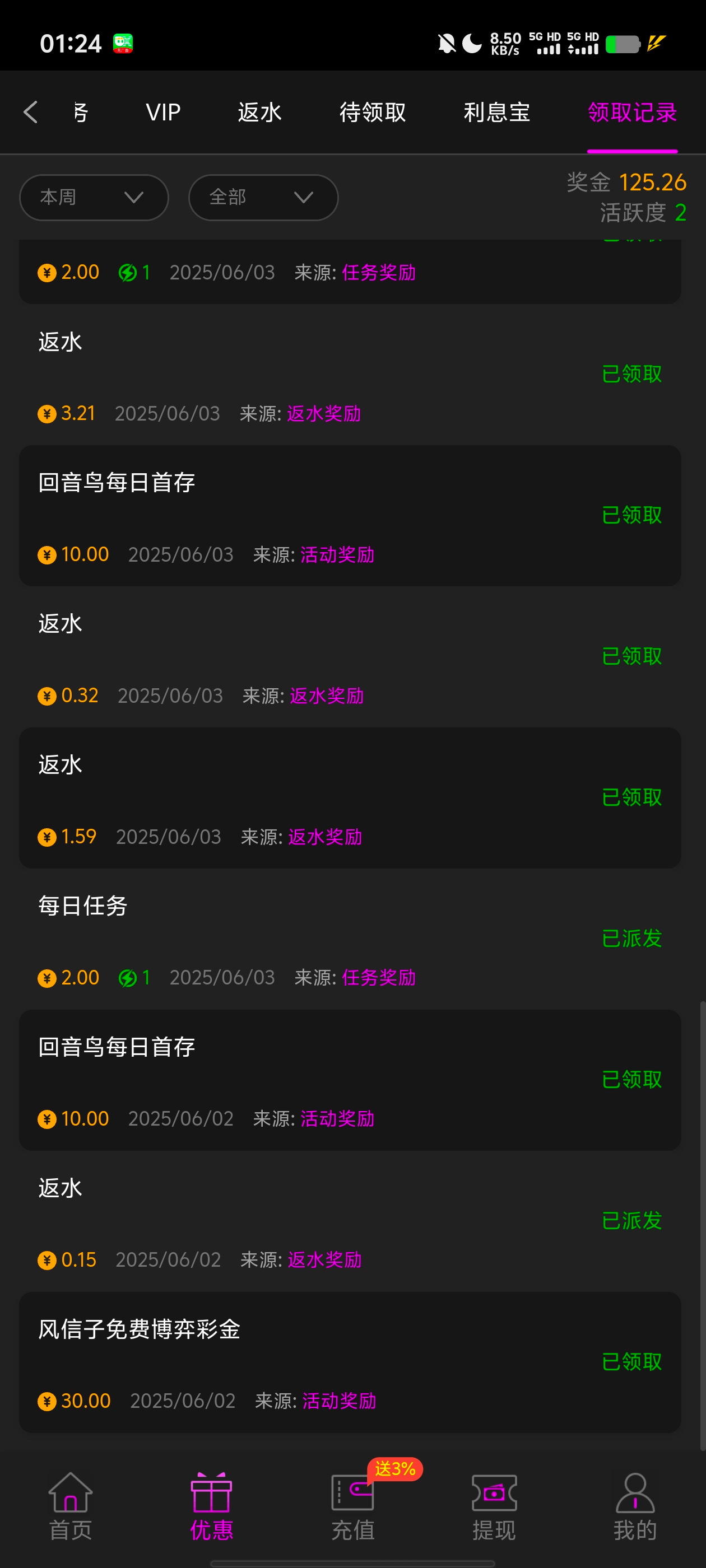The image size is (706, 1568).
Task: Open the 充值 recharge tab
Action: coord(352,1505)
